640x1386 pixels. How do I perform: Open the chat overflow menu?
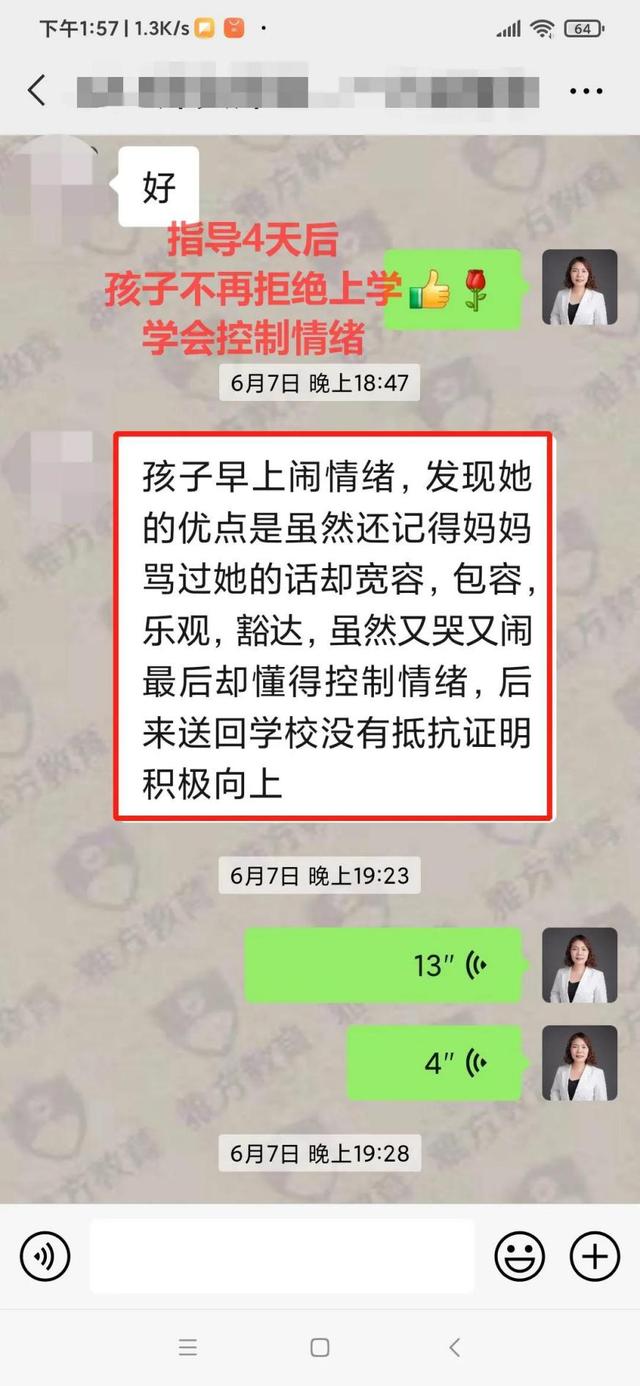pos(586,91)
